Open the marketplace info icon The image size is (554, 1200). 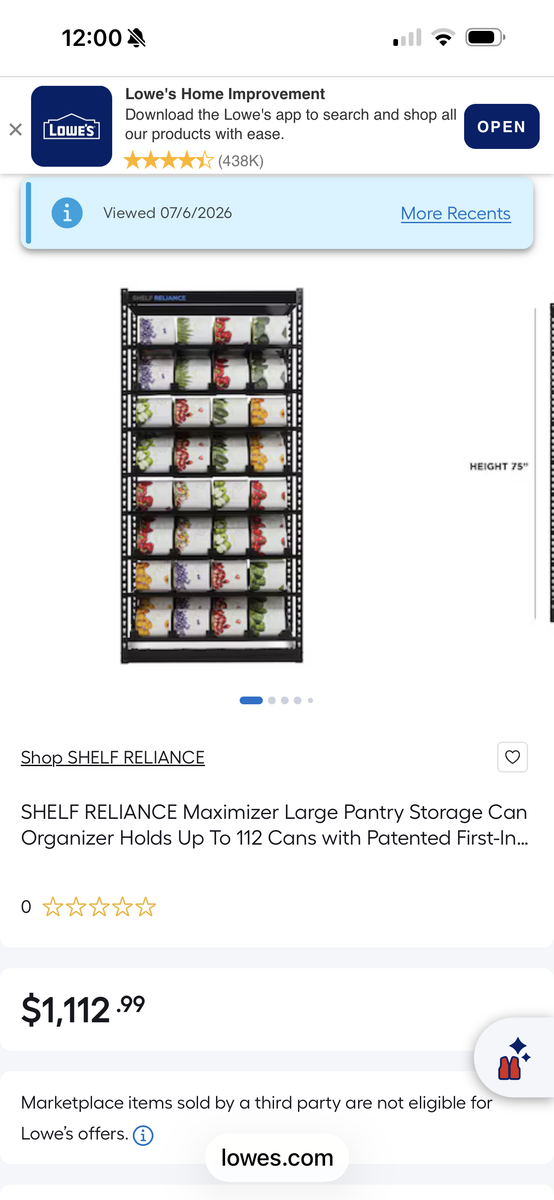pyautogui.click(x=143, y=1135)
